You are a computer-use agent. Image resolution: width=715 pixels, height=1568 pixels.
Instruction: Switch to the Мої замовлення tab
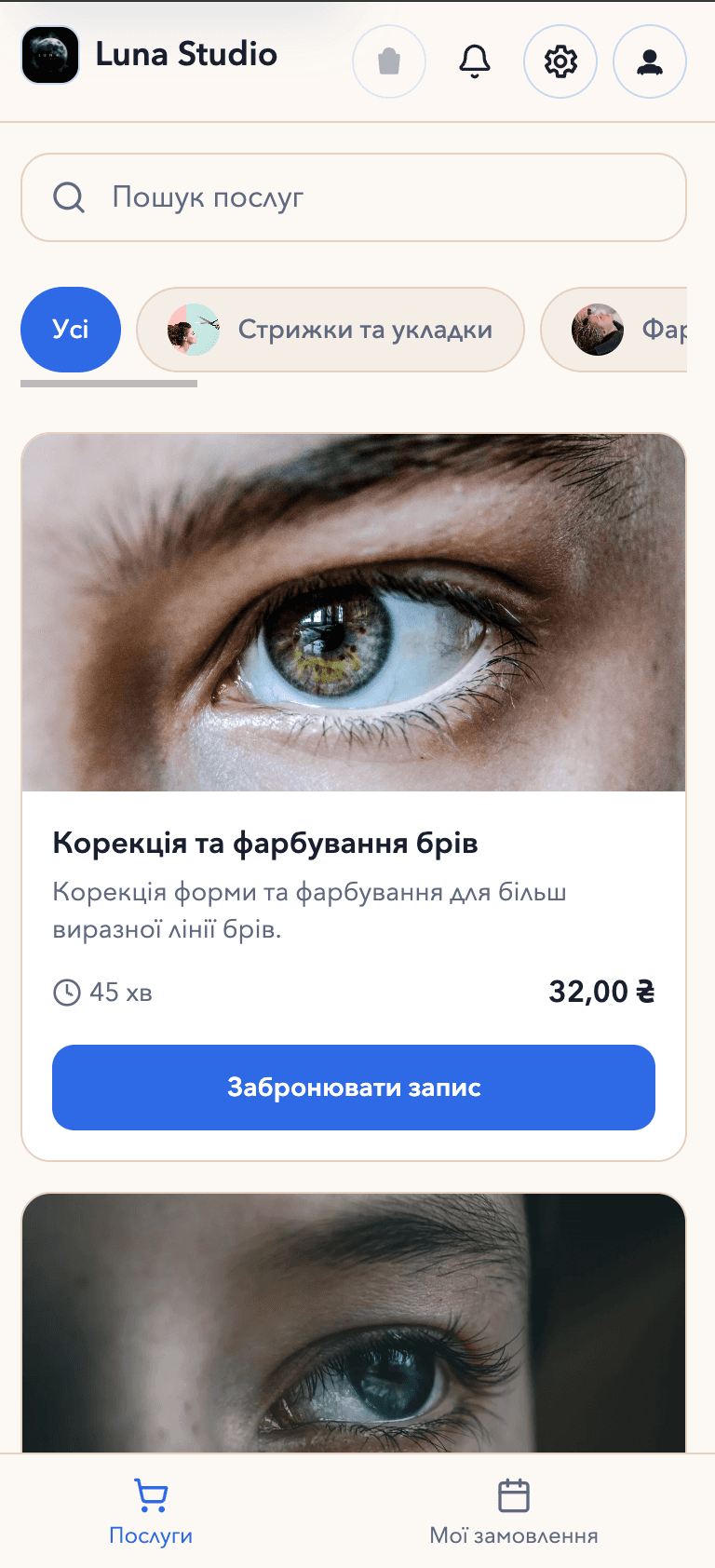[514, 1512]
